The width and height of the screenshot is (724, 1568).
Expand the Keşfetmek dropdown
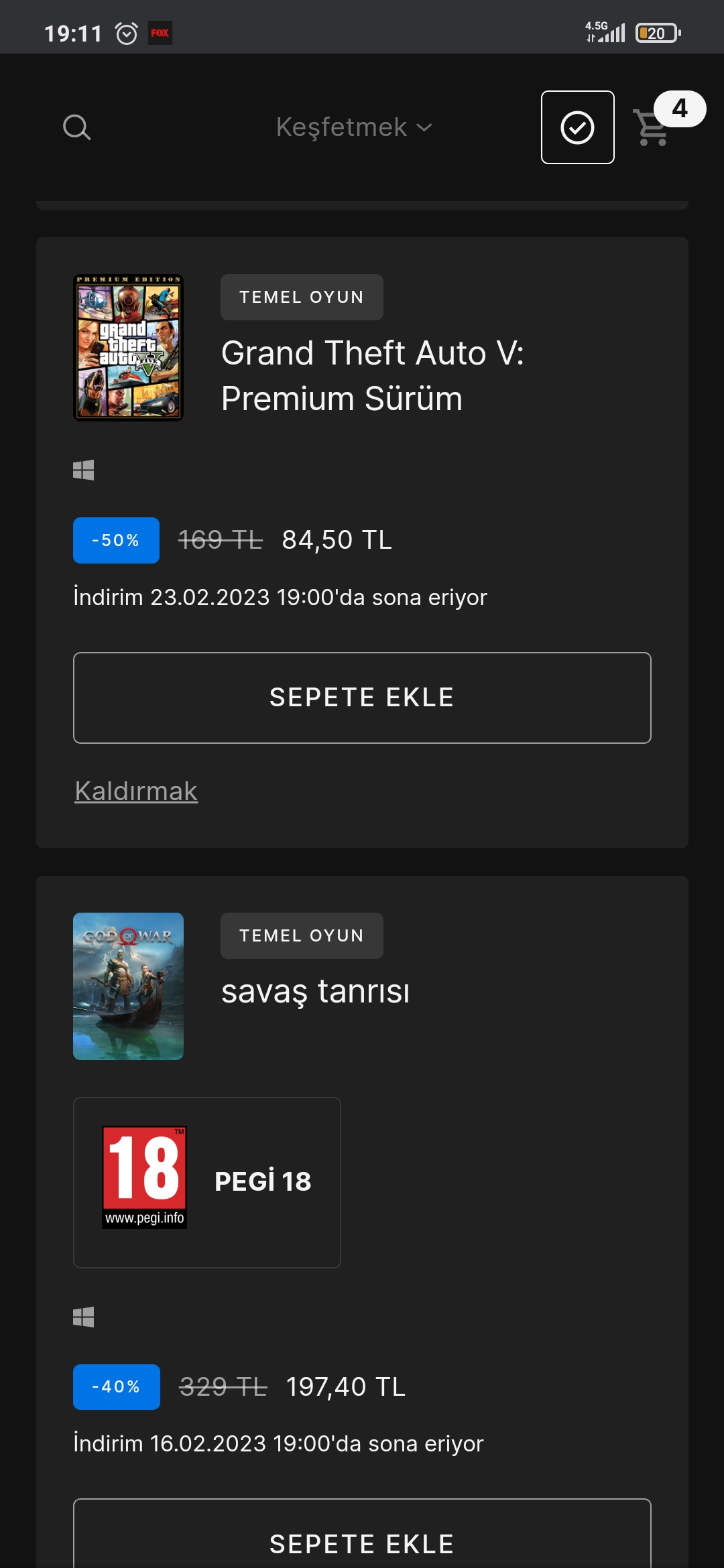click(x=354, y=127)
